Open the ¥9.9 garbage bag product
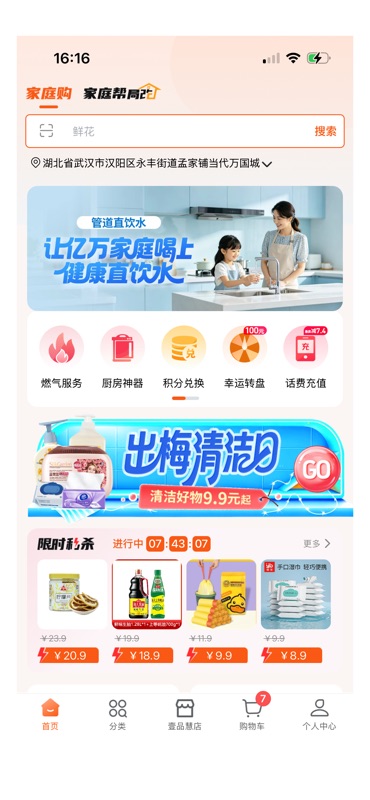The height and width of the screenshot is (800, 370). coord(221,611)
